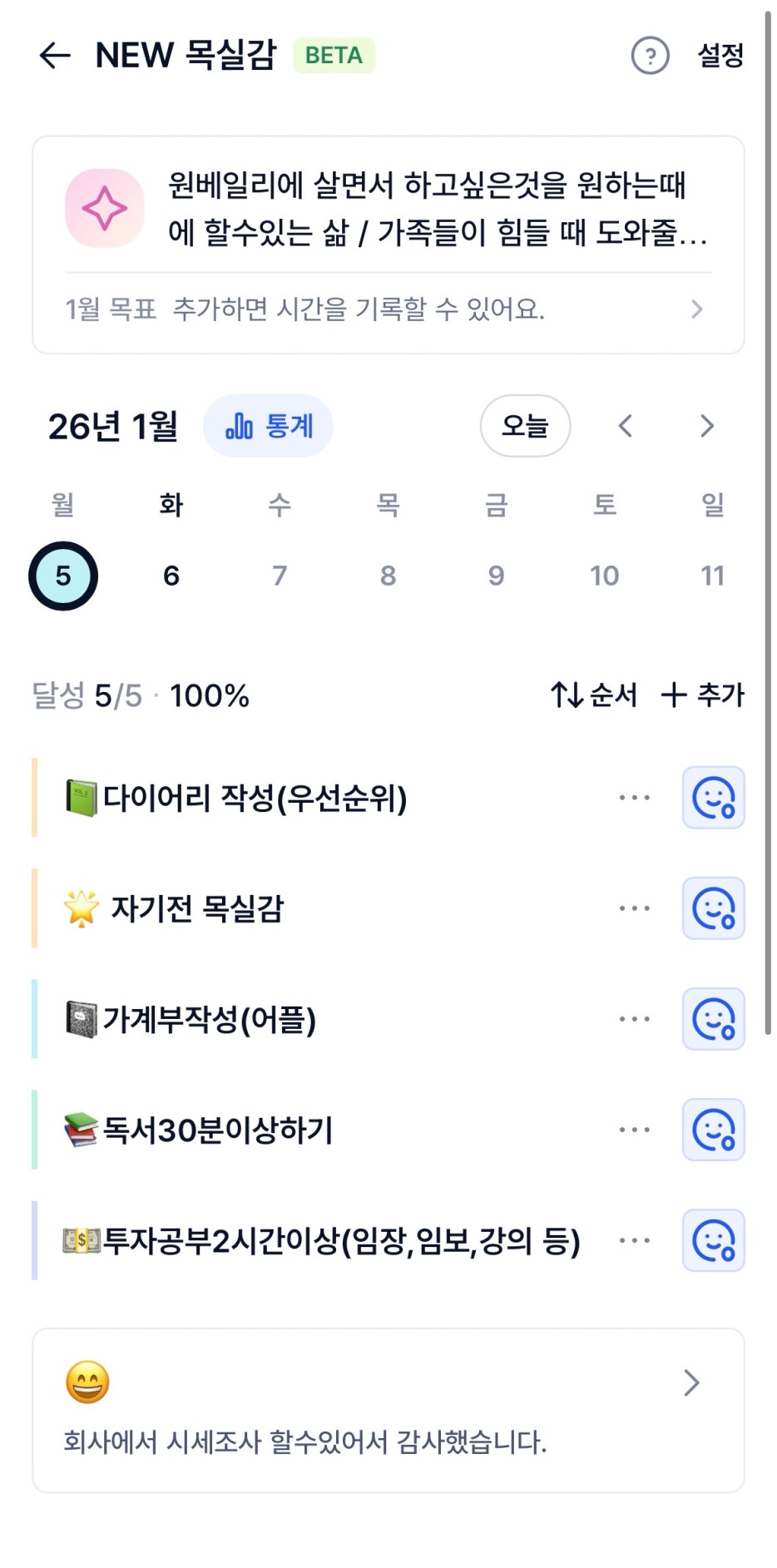Tap the emoji check button for 다이어리 작성
777x1568 pixels.
tap(713, 798)
